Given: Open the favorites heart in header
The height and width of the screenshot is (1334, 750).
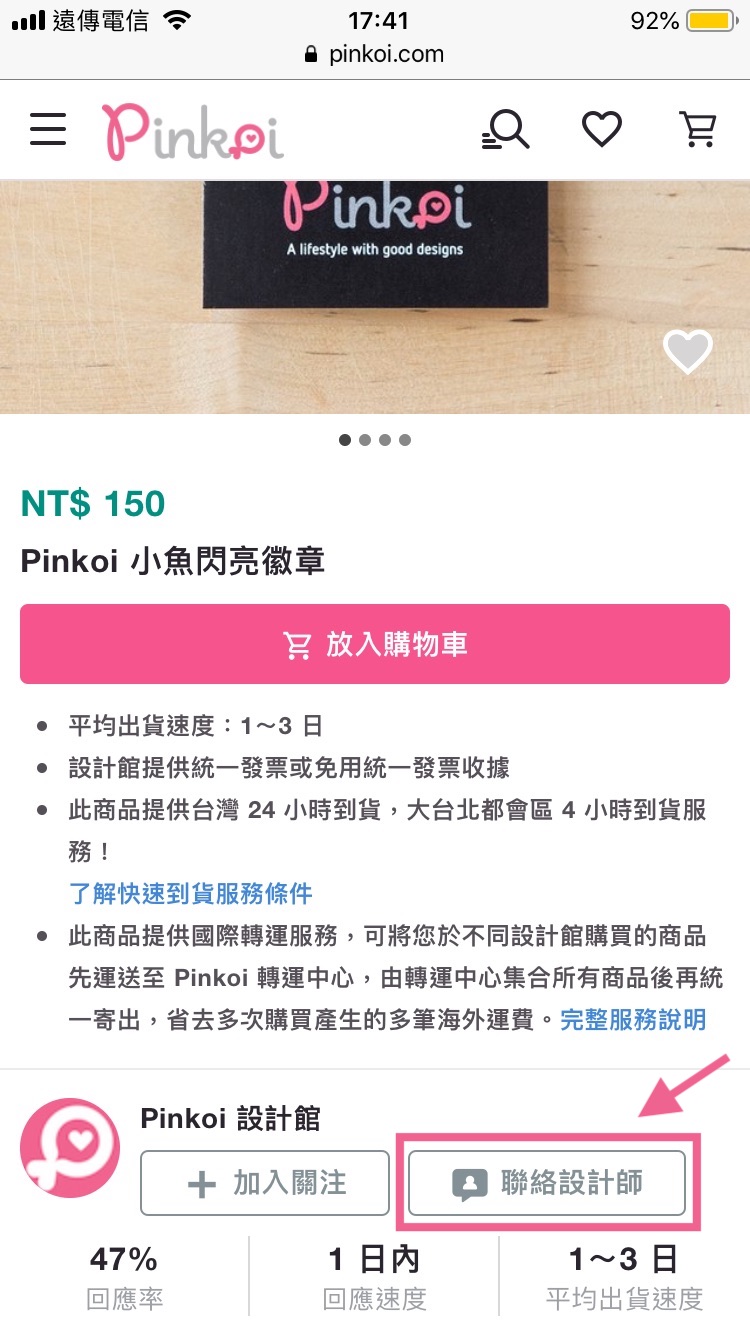Looking at the screenshot, I should click(x=602, y=130).
